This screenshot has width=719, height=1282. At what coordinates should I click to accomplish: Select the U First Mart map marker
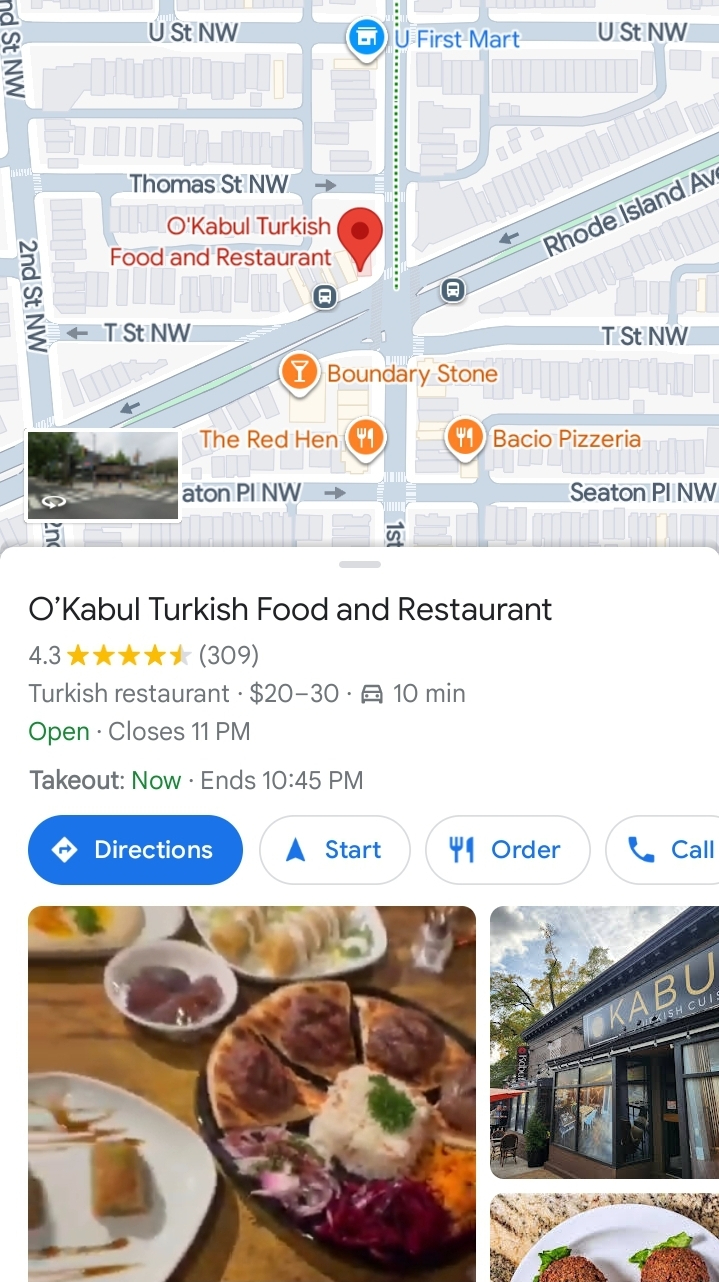[x=366, y=39]
